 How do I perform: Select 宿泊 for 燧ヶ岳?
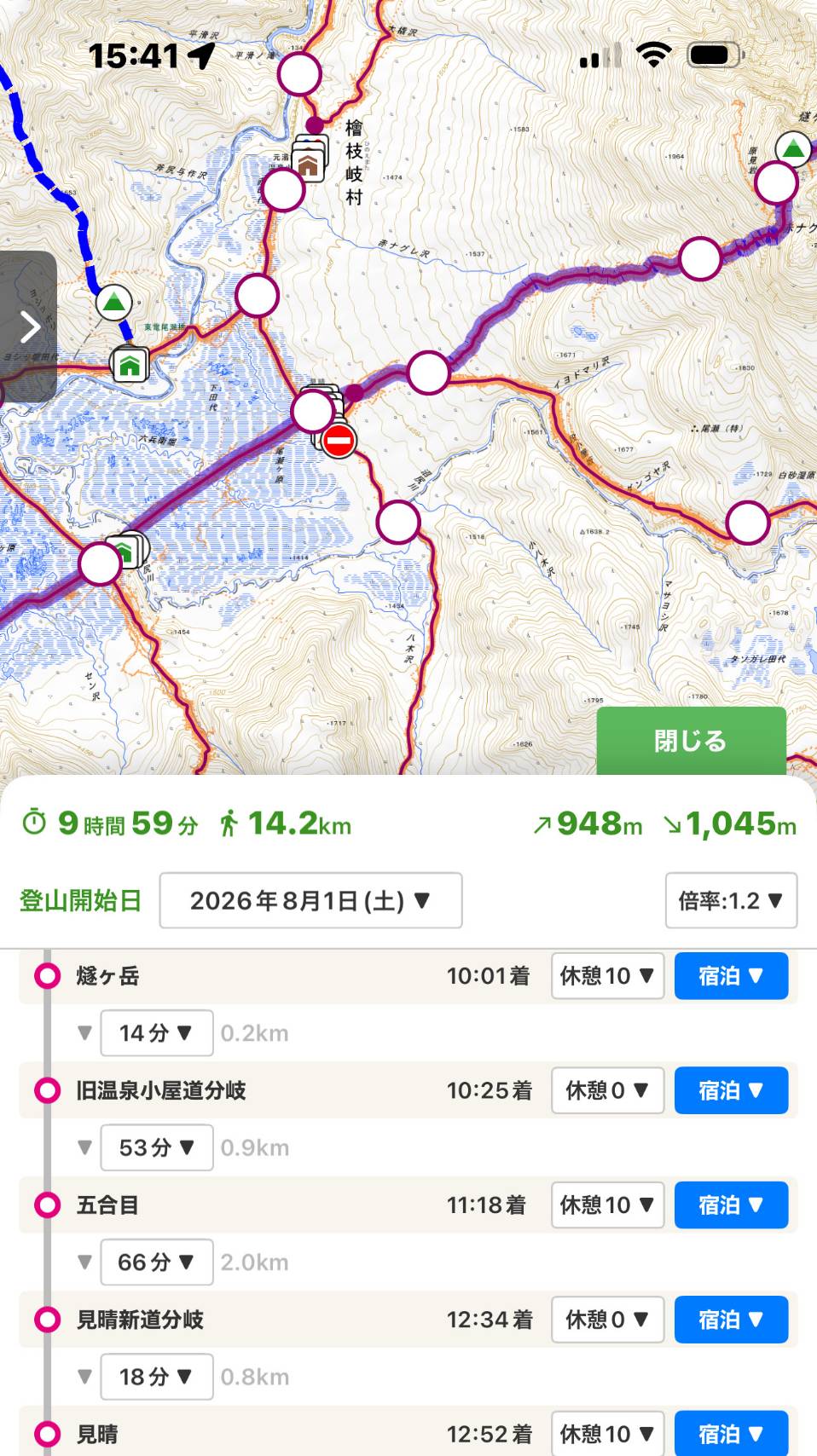[x=731, y=975]
